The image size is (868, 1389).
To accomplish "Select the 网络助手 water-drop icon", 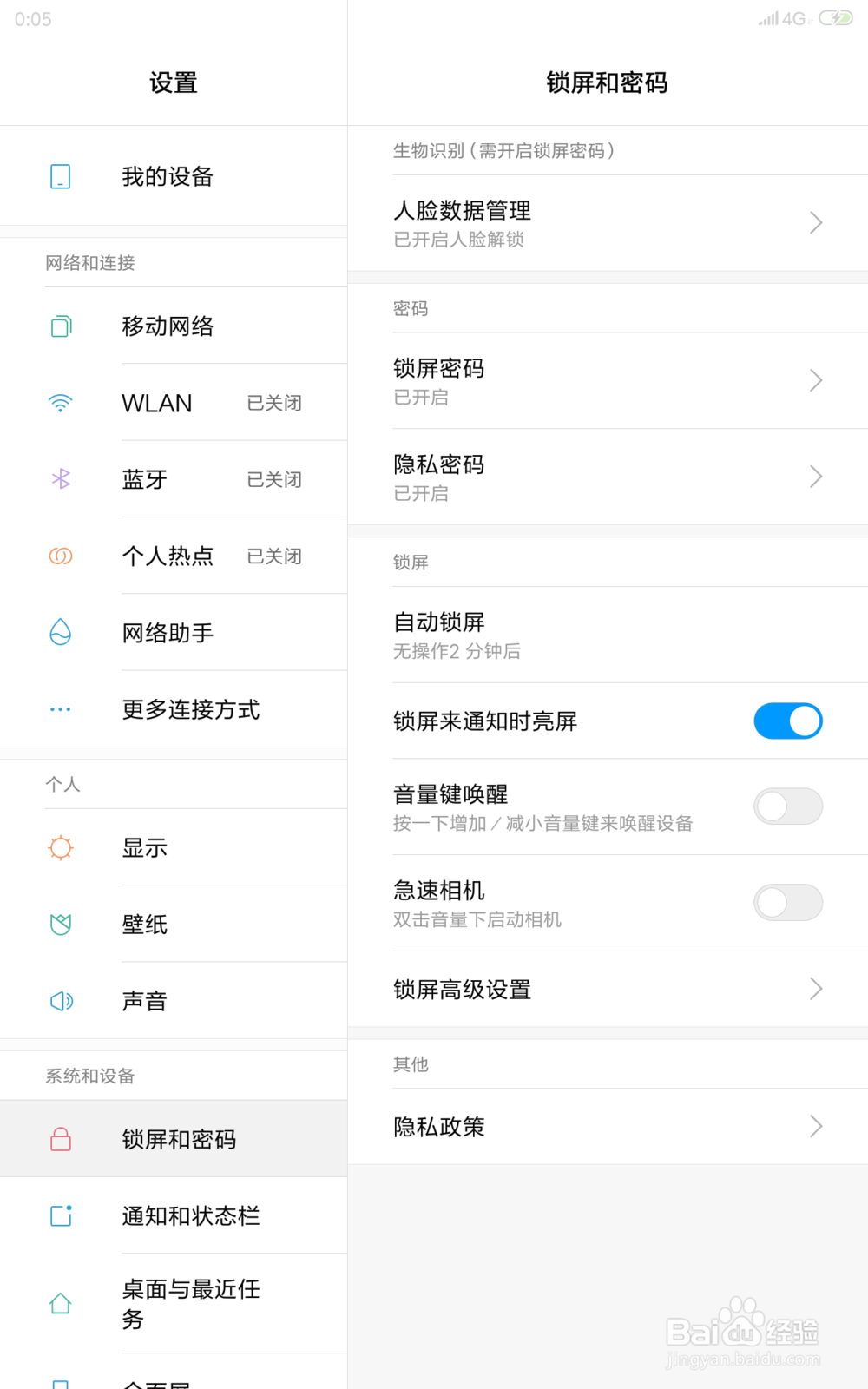I will click(59, 633).
